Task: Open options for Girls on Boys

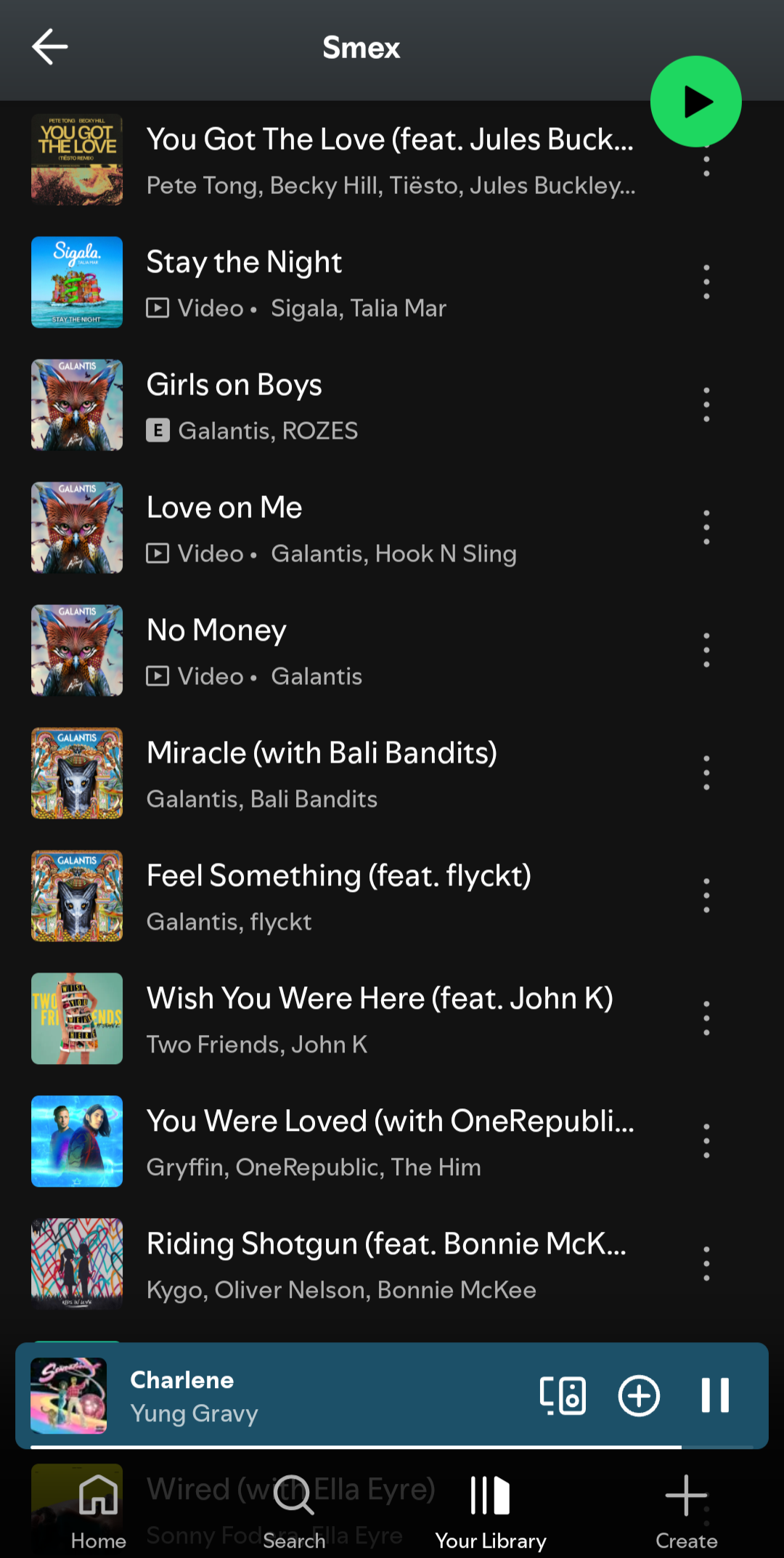Action: (x=706, y=405)
